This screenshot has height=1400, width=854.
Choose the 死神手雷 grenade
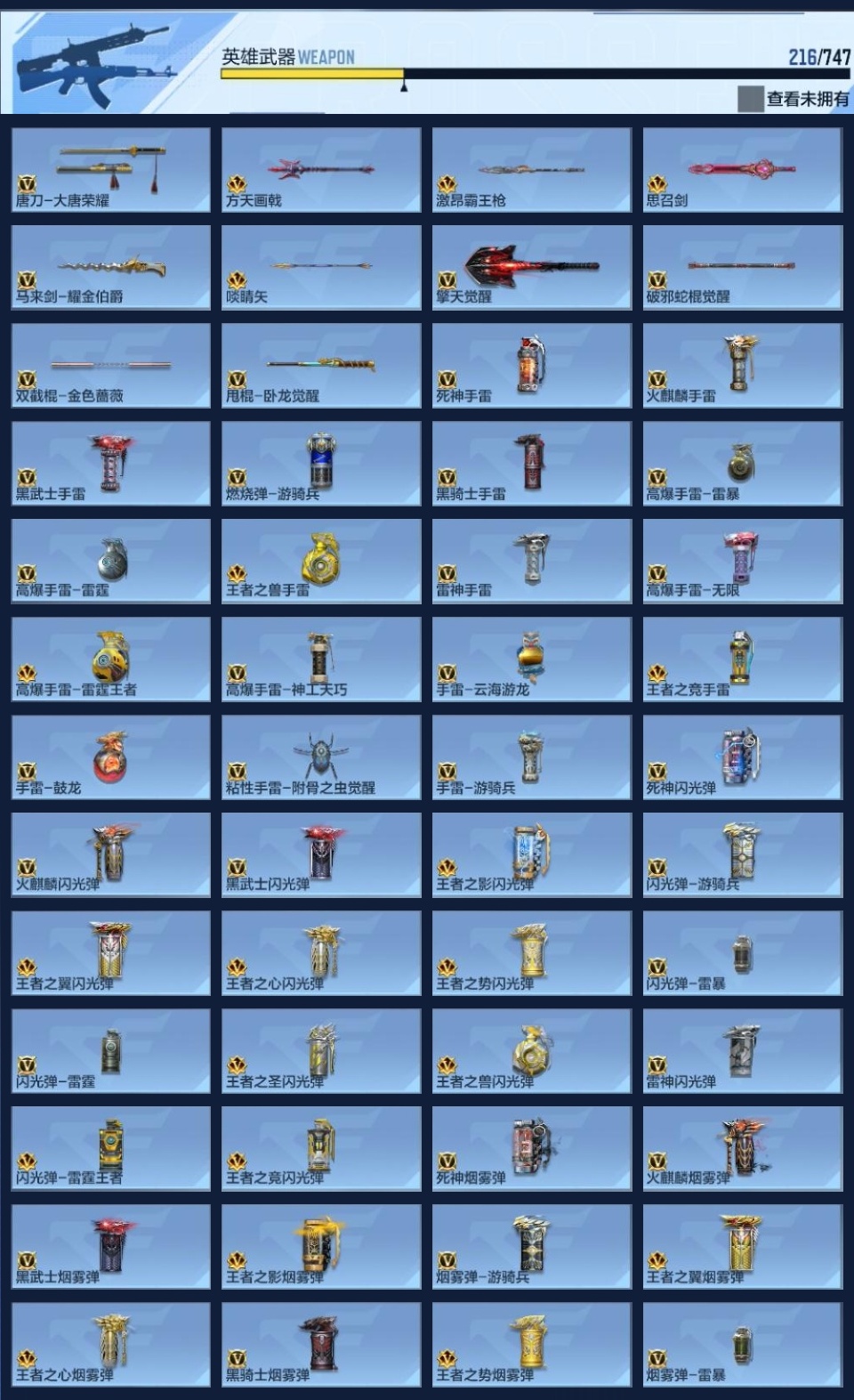pos(532,365)
